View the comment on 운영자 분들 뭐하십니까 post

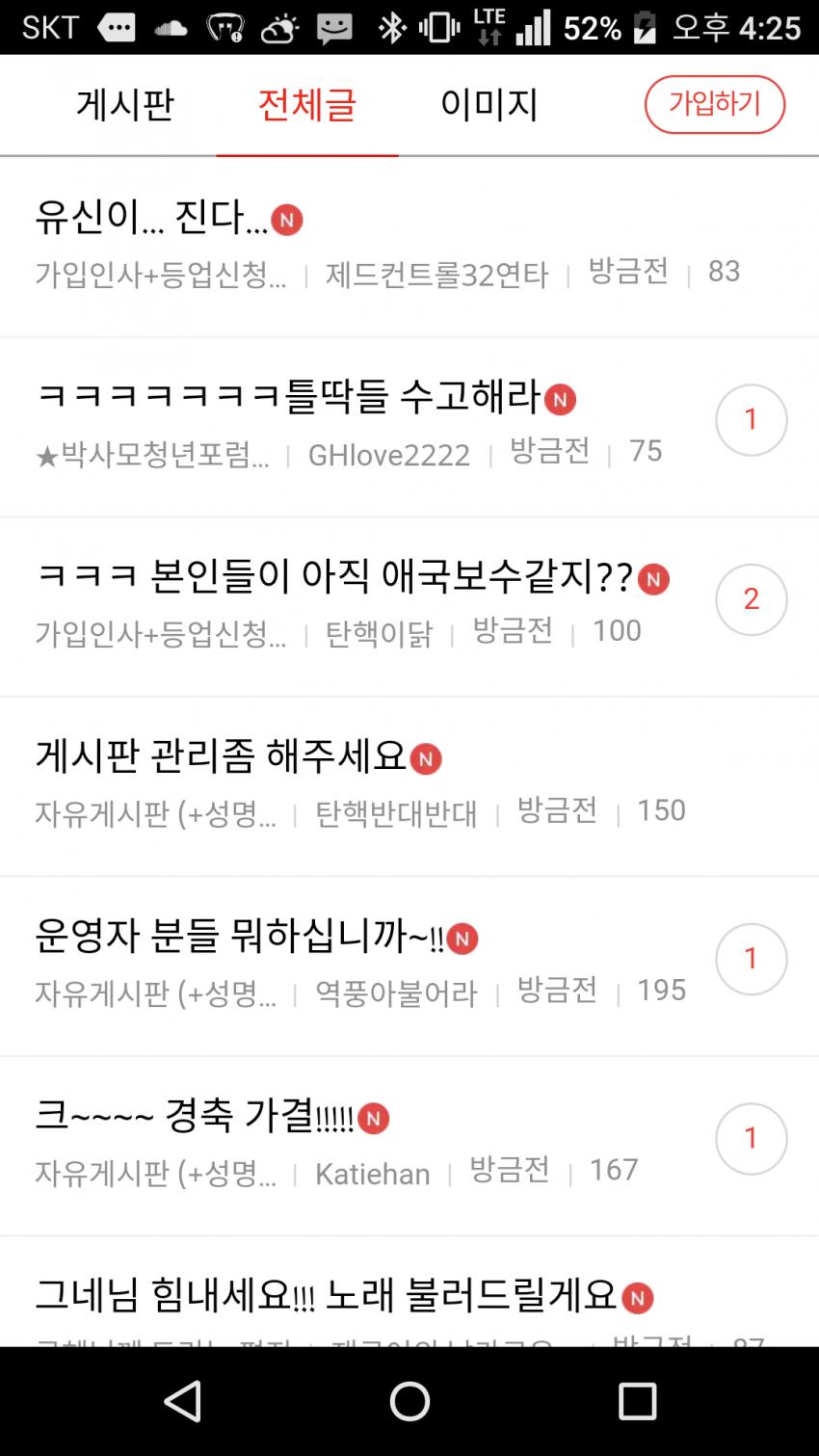click(751, 959)
